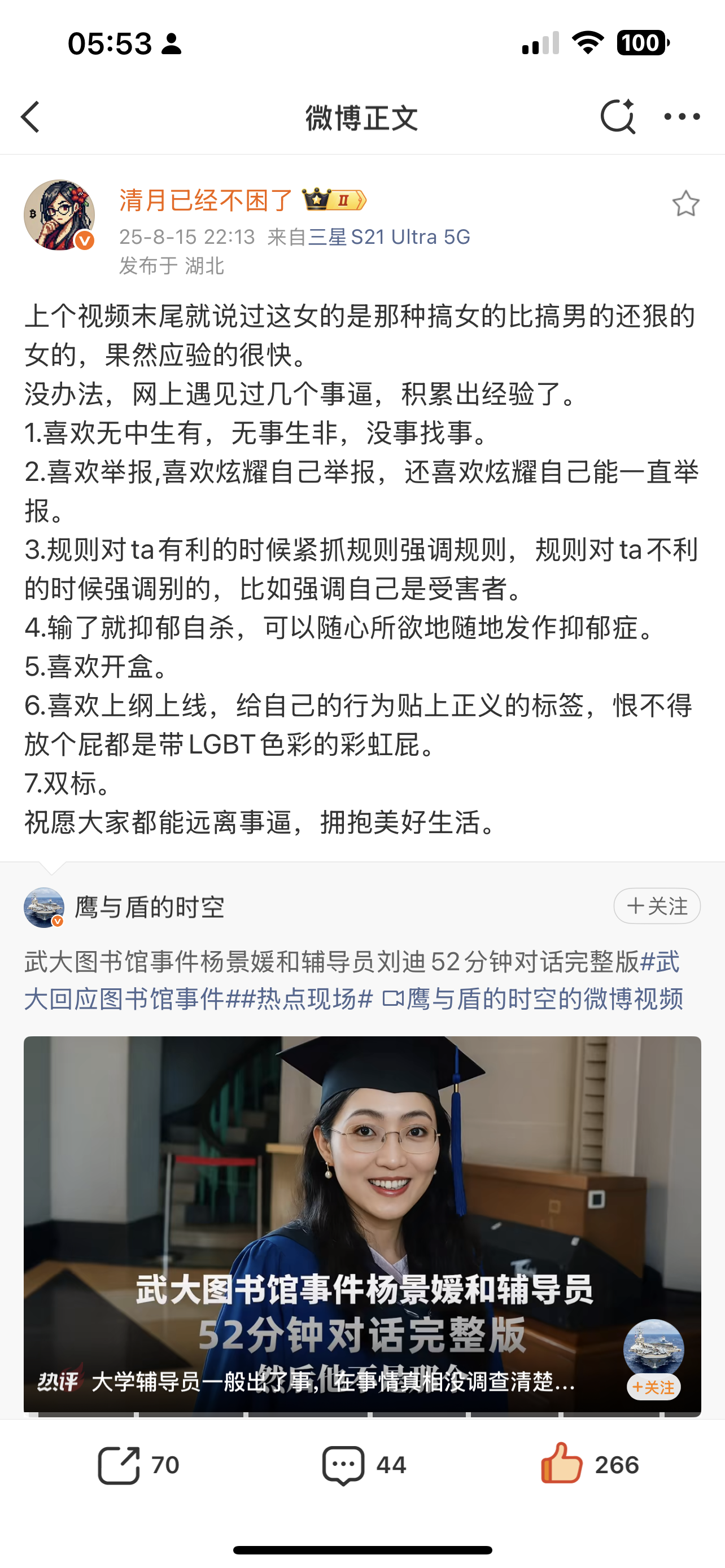The width and height of the screenshot is (725, 1568).
Task: Favorite this post with the star
Action: pos(685,204)
